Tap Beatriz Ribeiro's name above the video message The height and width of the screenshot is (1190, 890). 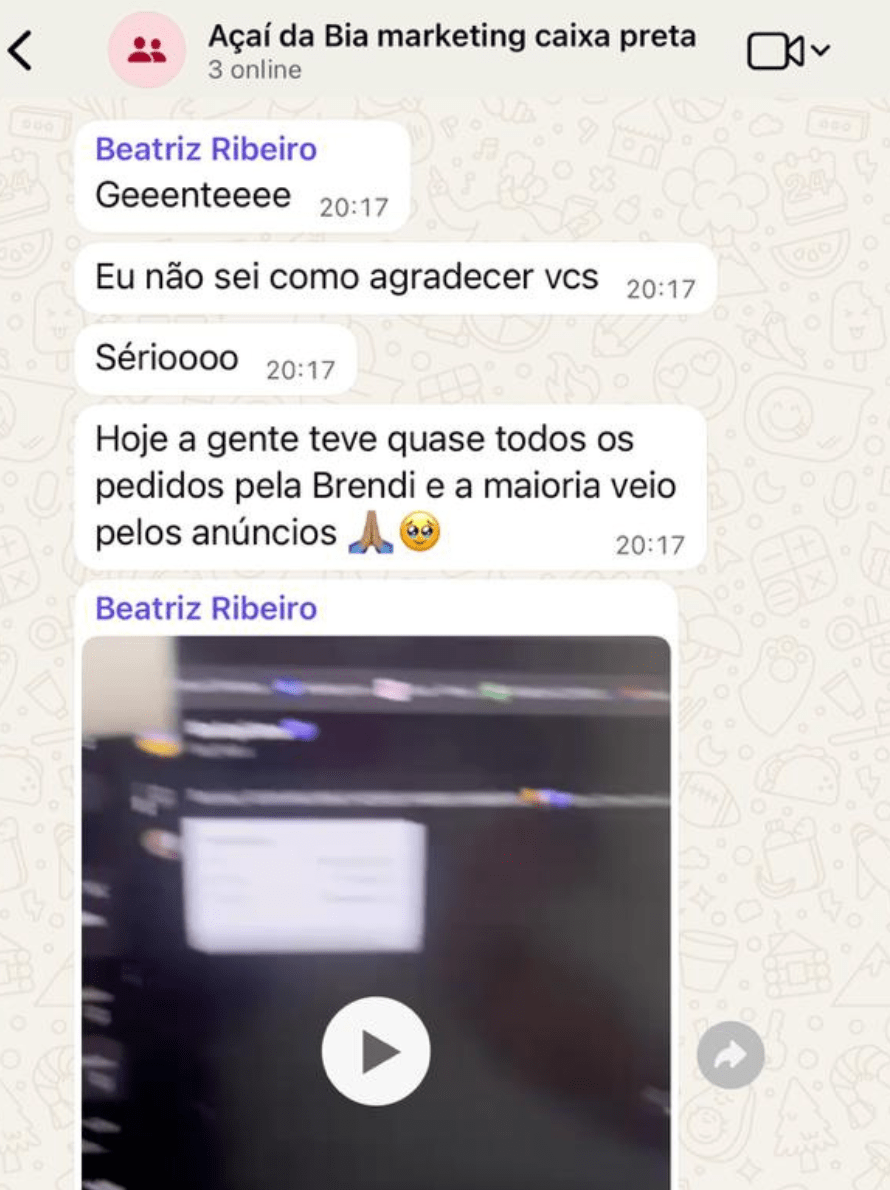pyautogui.click(x=205, y=608)
